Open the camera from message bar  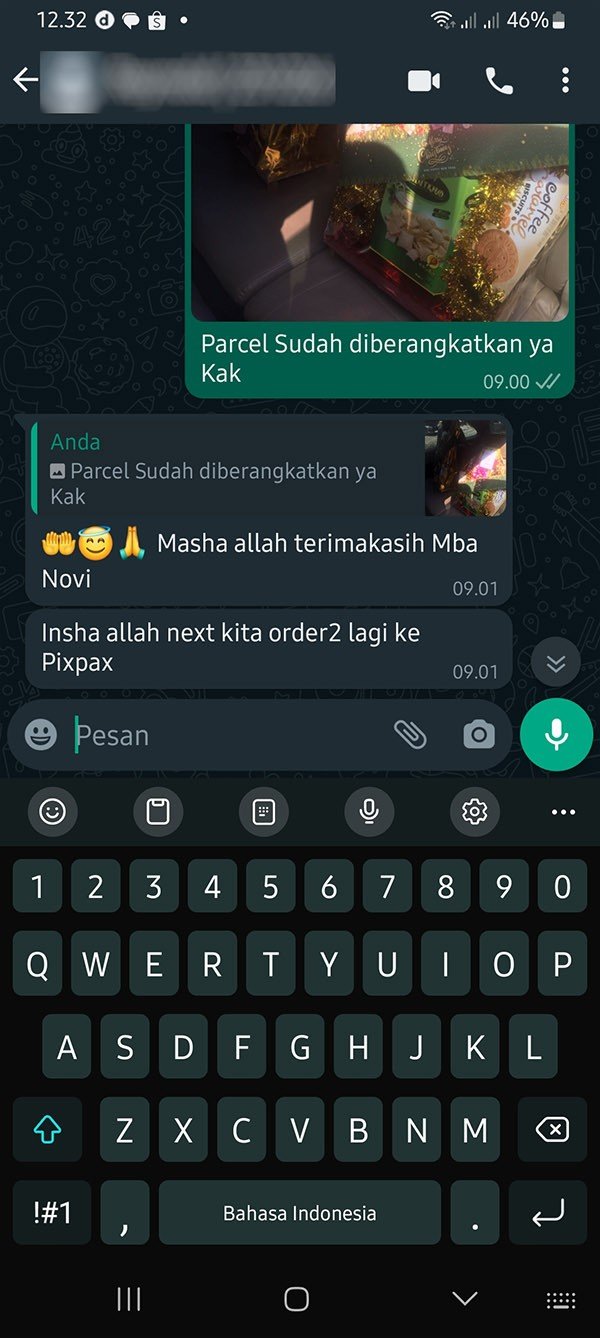[x=479, y=735]
